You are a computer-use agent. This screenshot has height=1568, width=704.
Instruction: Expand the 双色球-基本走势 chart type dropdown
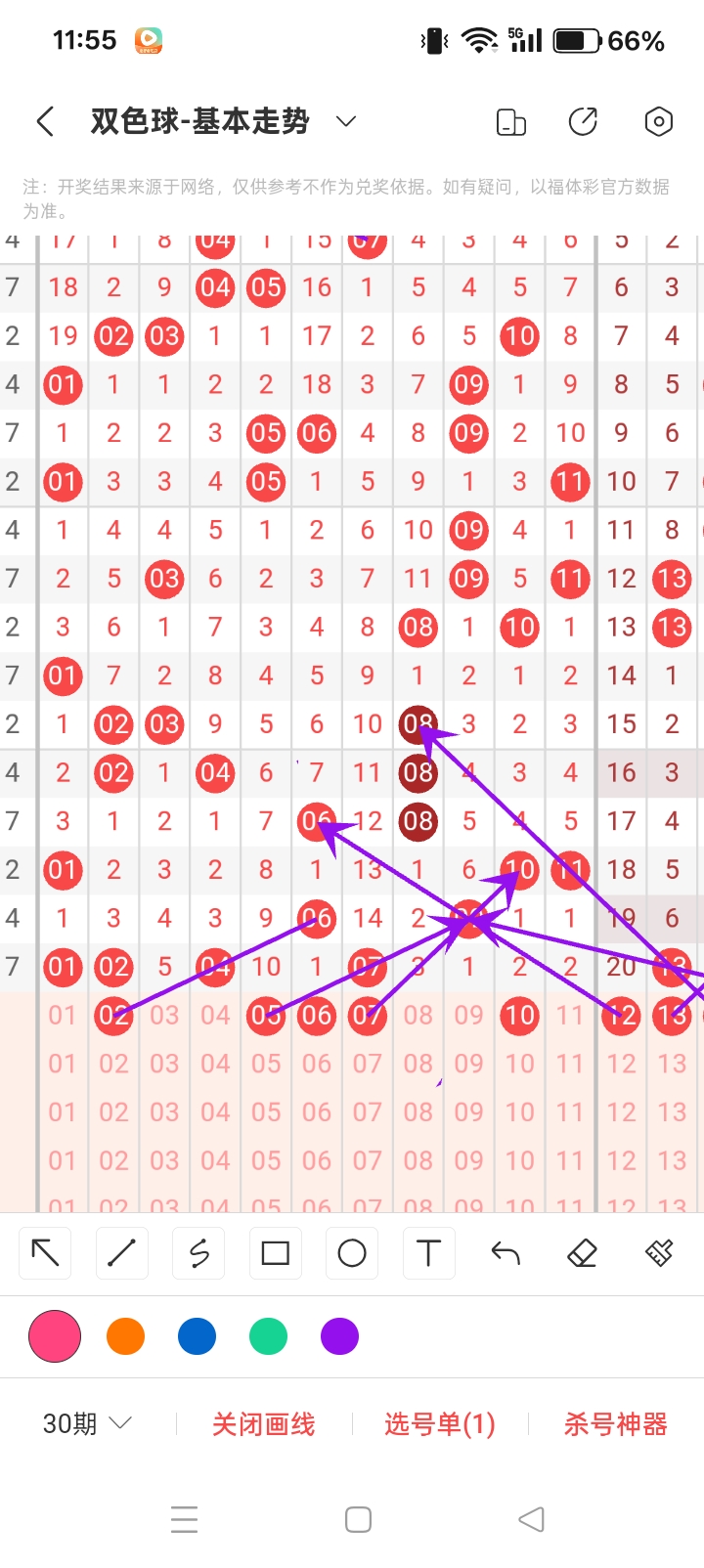point(345,121)
